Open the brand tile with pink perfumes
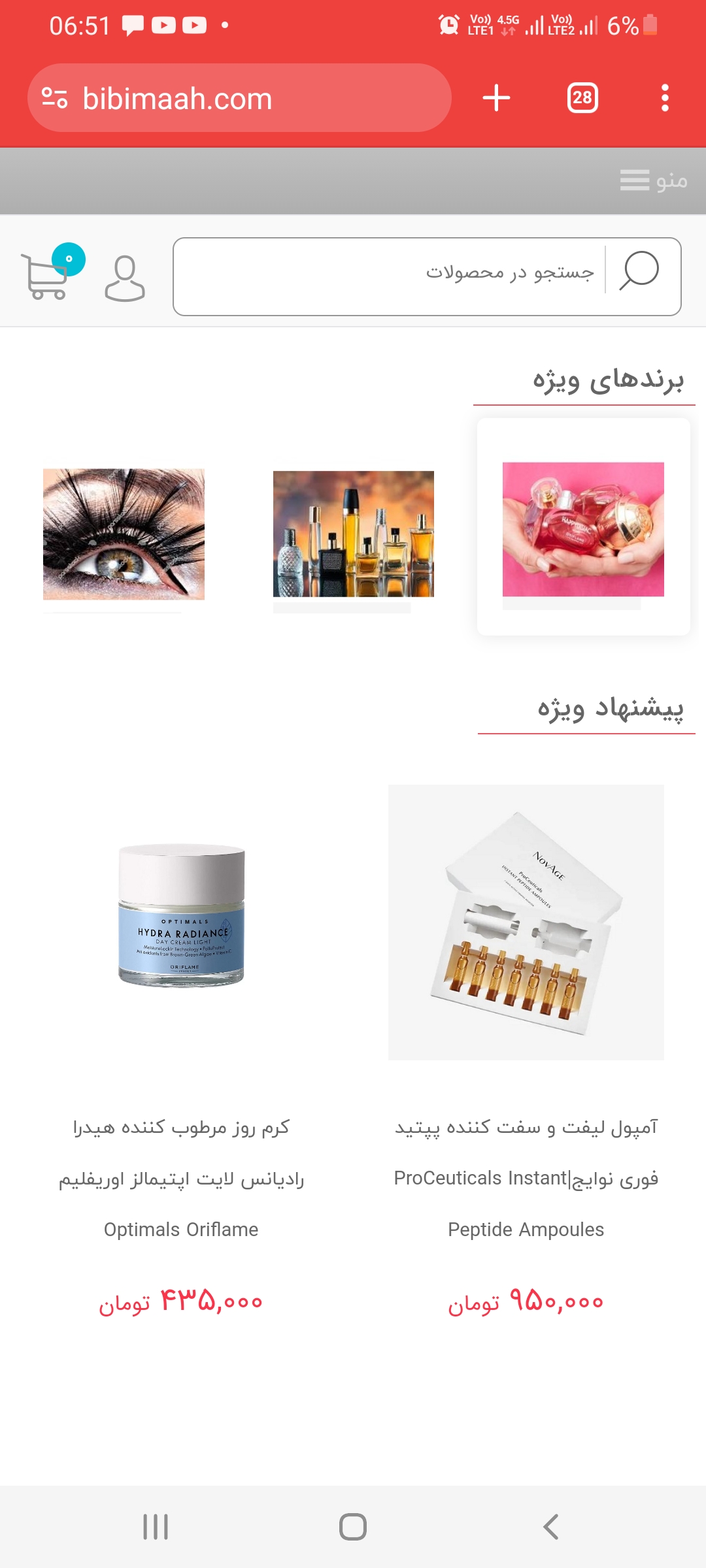The image size is (706, 1568). [583, 529]
